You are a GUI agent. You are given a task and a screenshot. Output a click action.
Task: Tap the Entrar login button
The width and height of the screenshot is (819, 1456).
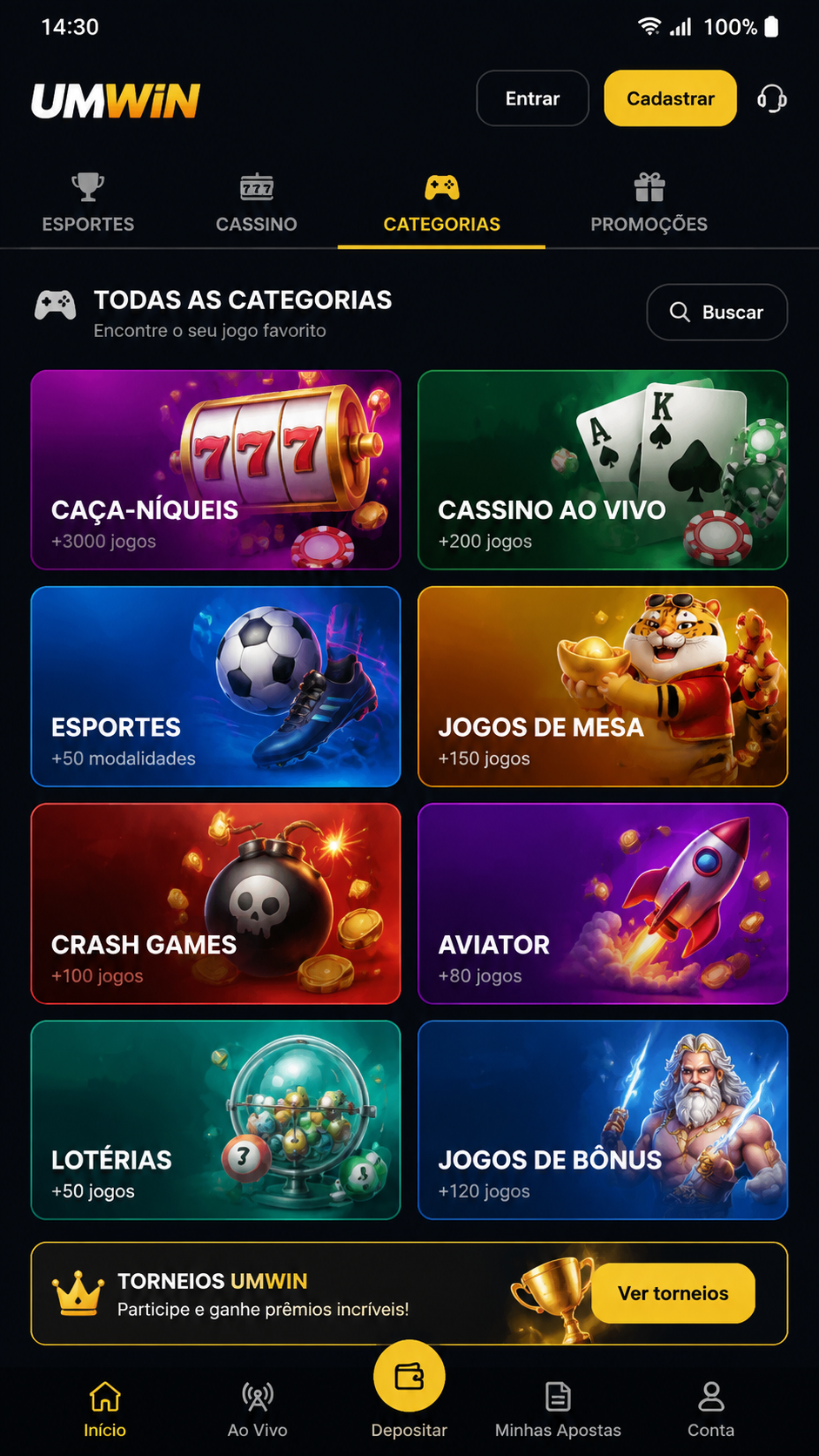click(533, 98)
